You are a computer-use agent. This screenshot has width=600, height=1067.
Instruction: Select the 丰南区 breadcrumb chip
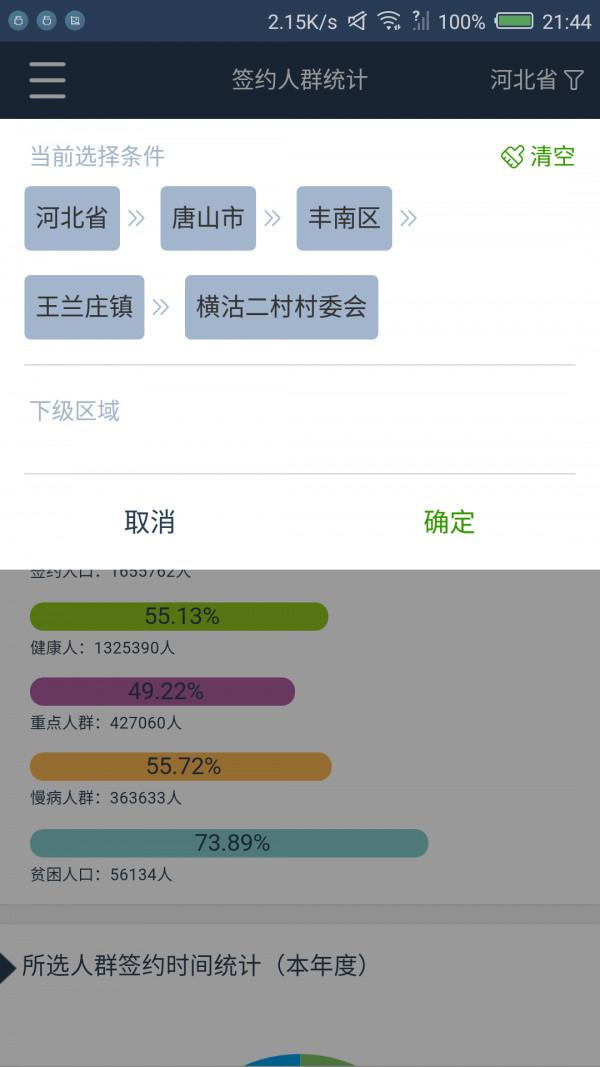tap(344, 218)
